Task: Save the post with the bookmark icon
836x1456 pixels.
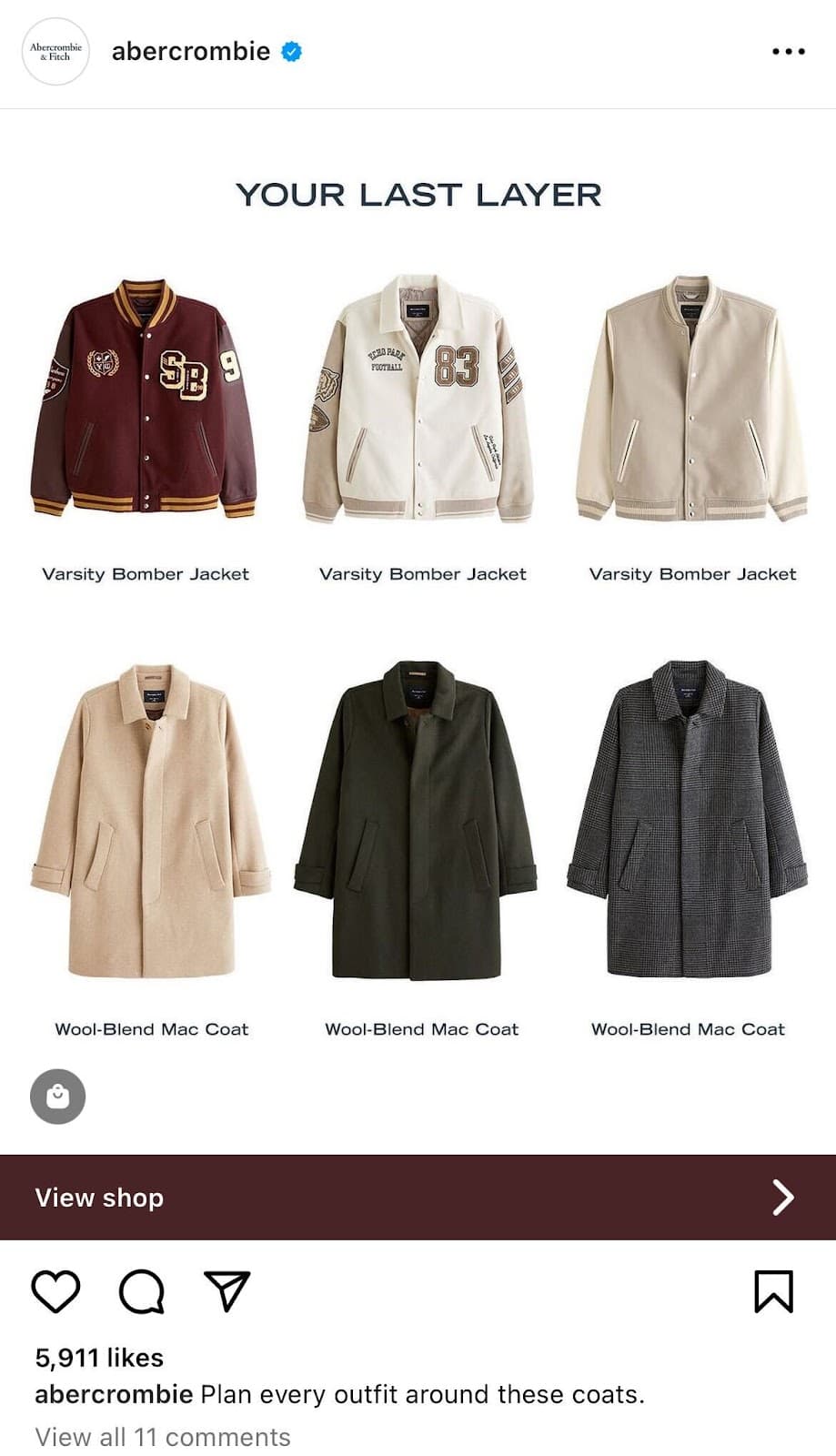Action: pyautogui.click(x=774, y=1291)
